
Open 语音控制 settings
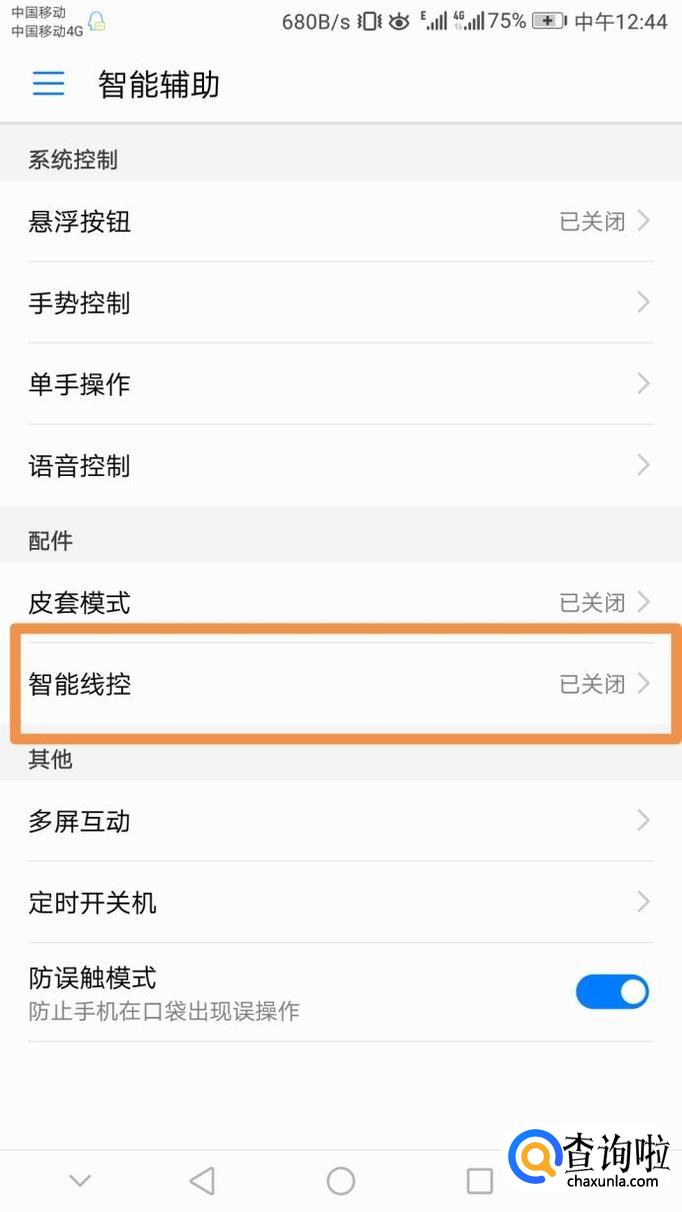click(340, 465)
